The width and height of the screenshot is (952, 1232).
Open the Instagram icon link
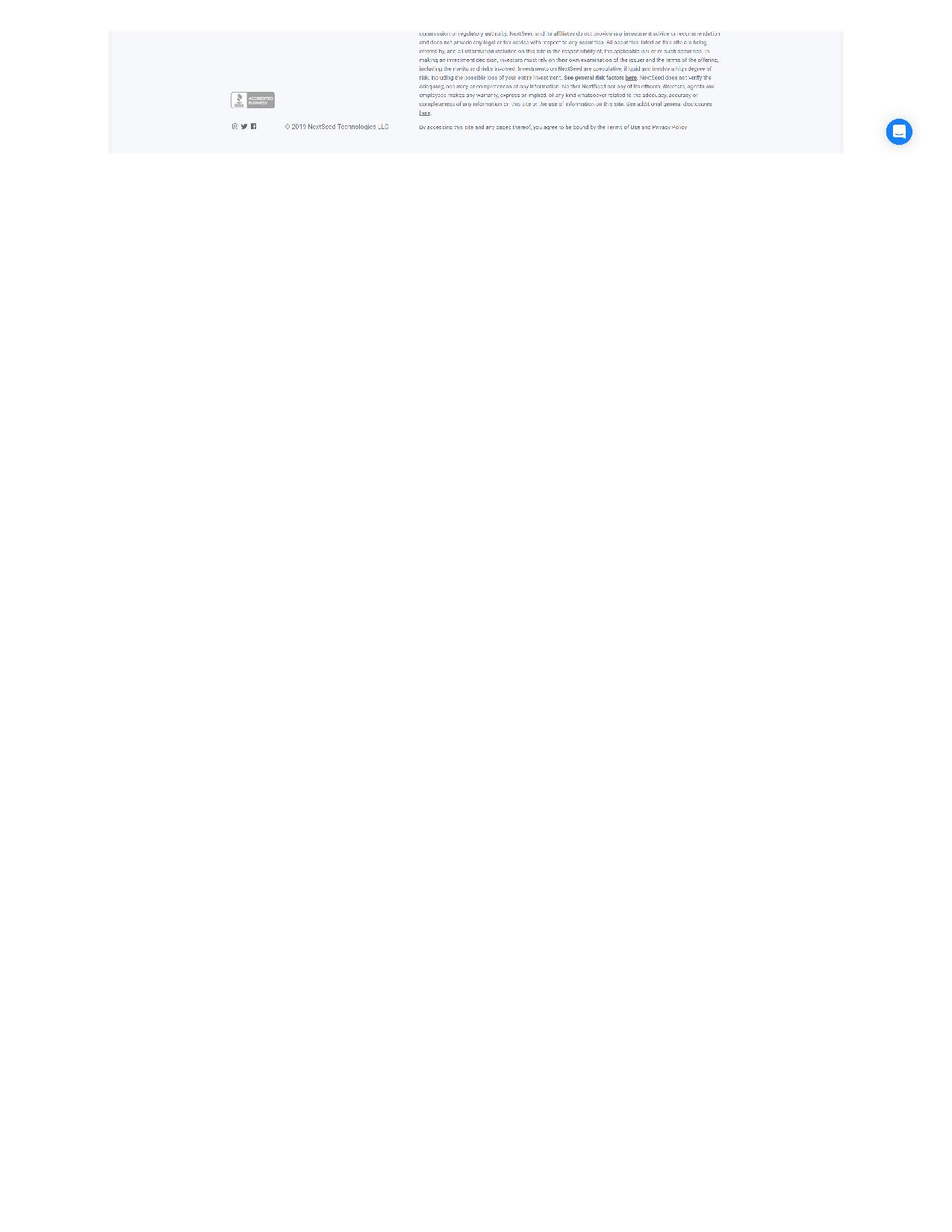point(234,126)
